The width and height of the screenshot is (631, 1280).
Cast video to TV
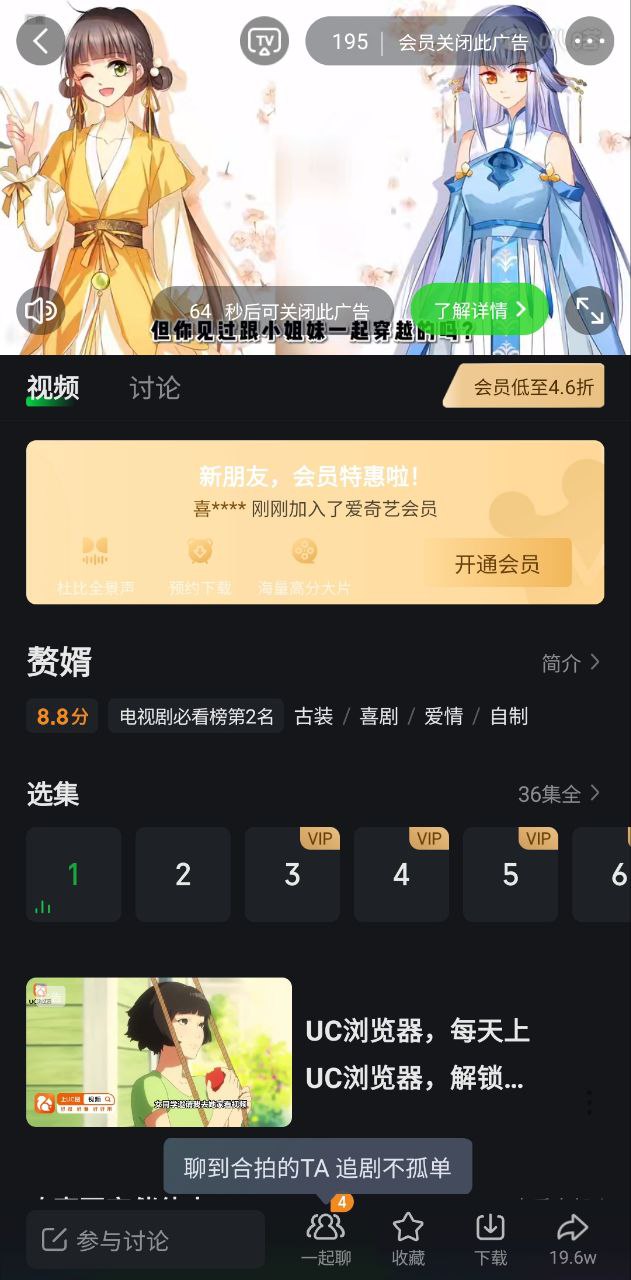pos(264,41)
